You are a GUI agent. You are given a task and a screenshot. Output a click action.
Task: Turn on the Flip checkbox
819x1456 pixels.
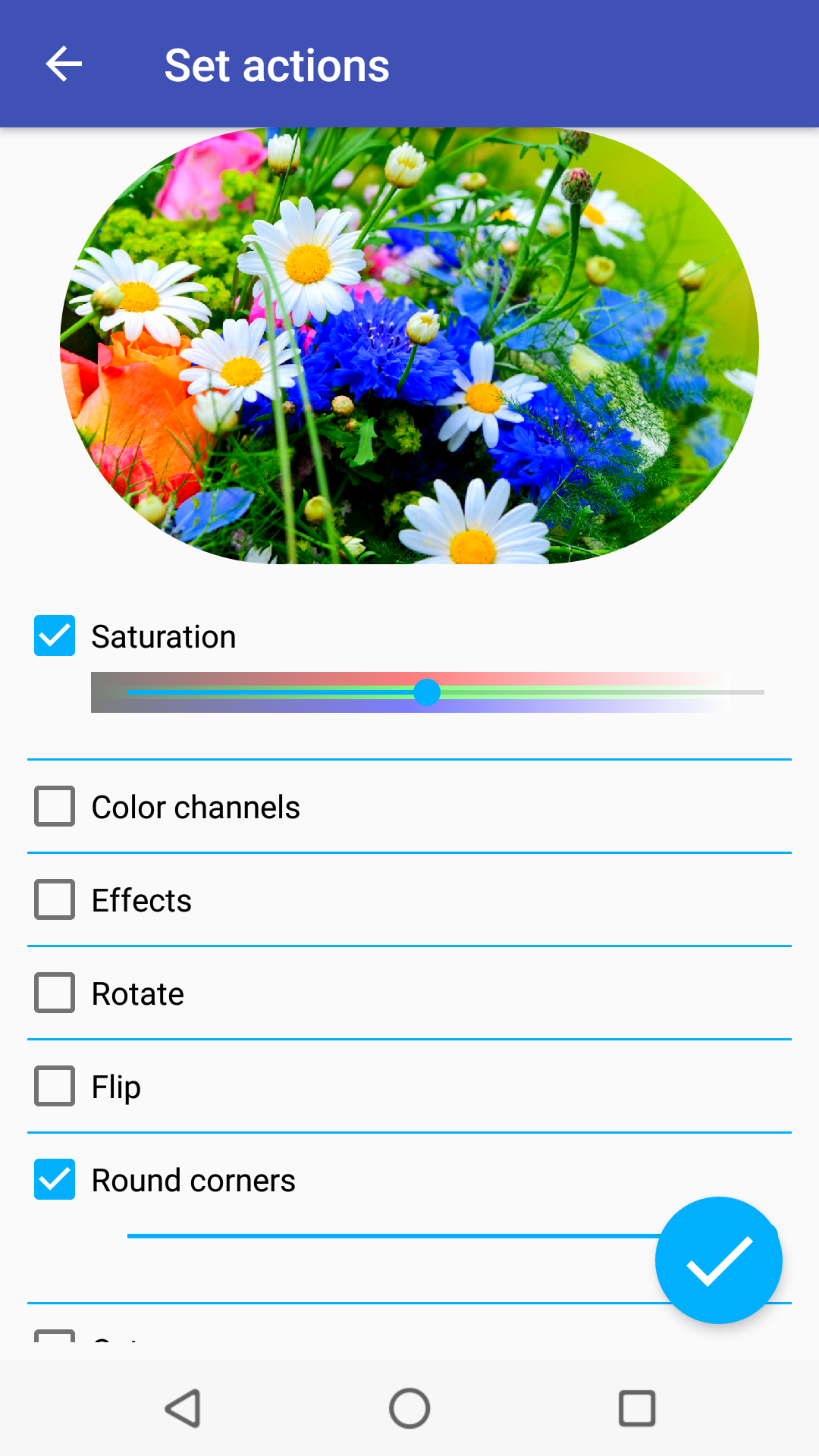click(x=55, y=1086)
